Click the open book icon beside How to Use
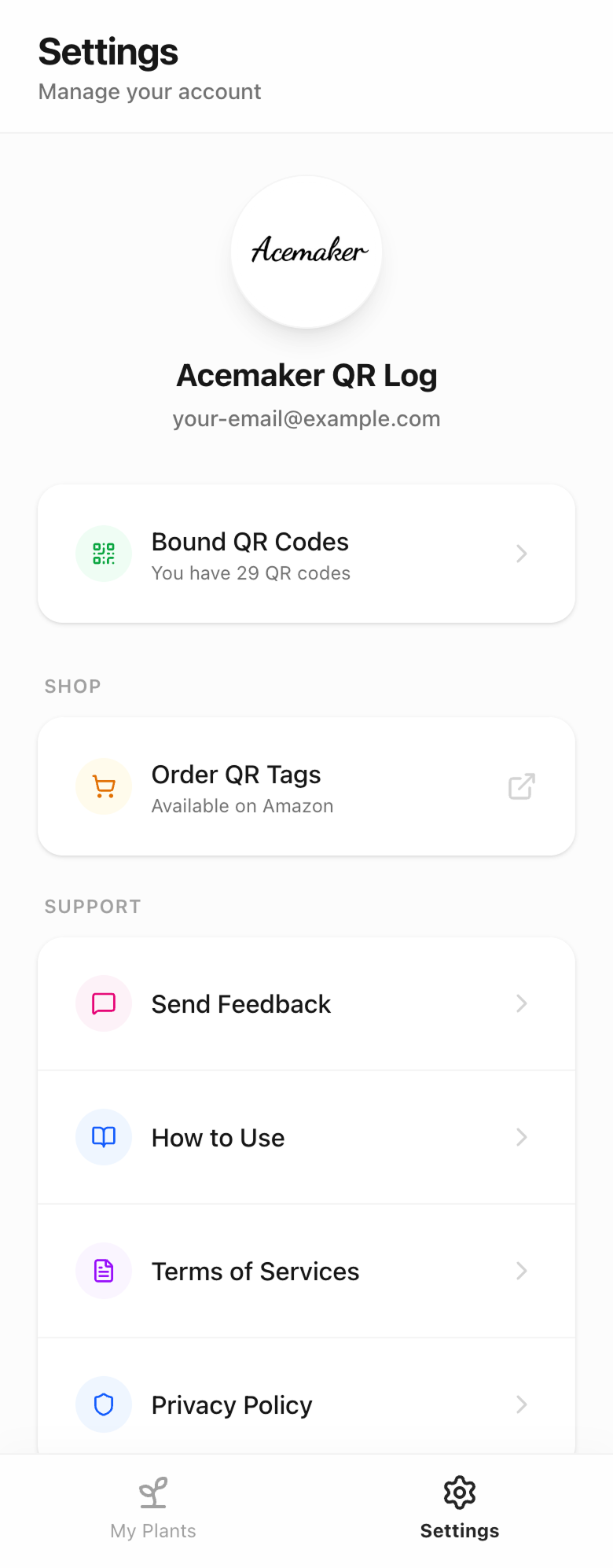613x1568 pixels. [x=103, y=1137]
